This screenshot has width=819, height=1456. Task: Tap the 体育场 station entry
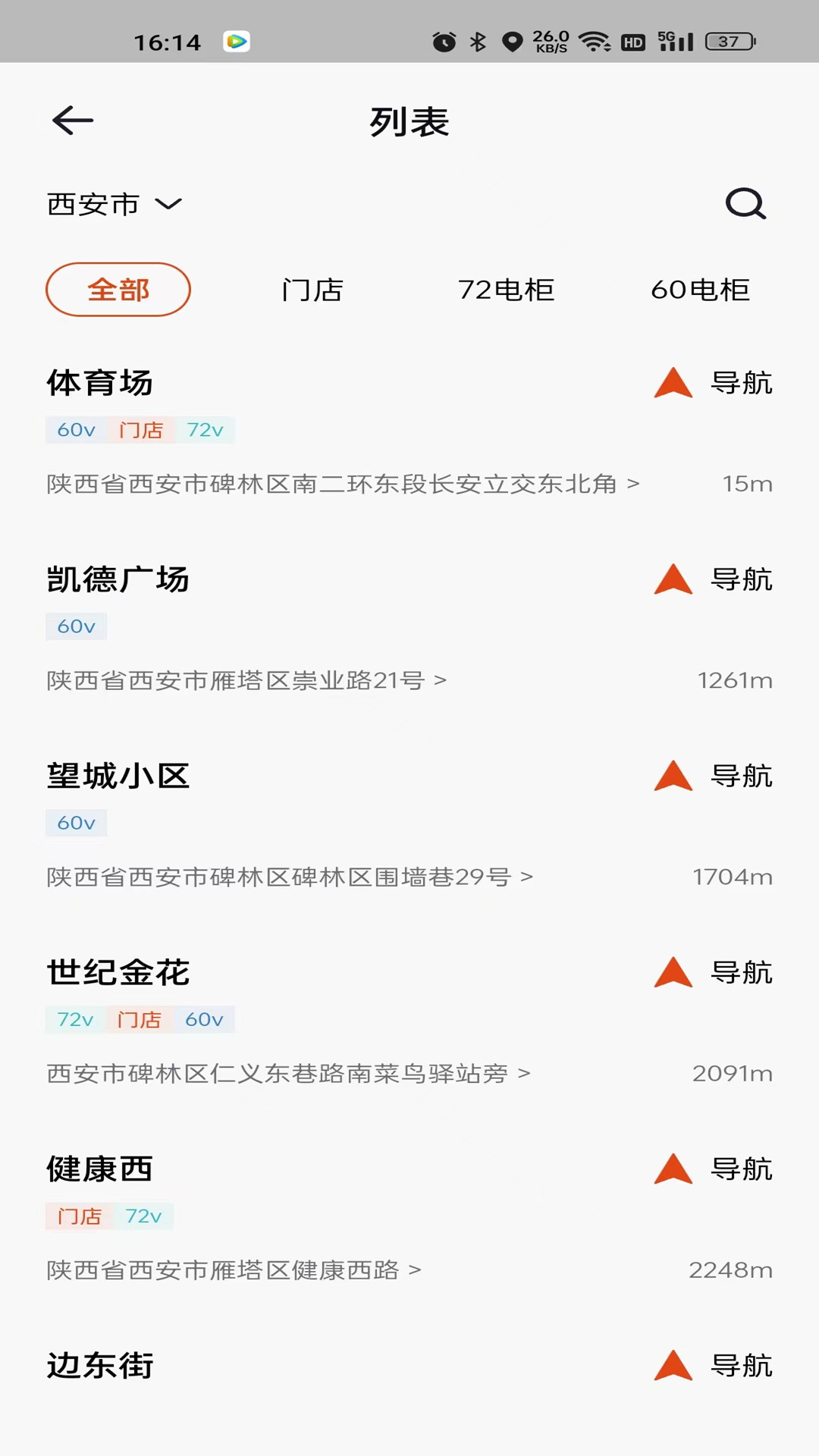click(x=99, y=384)
